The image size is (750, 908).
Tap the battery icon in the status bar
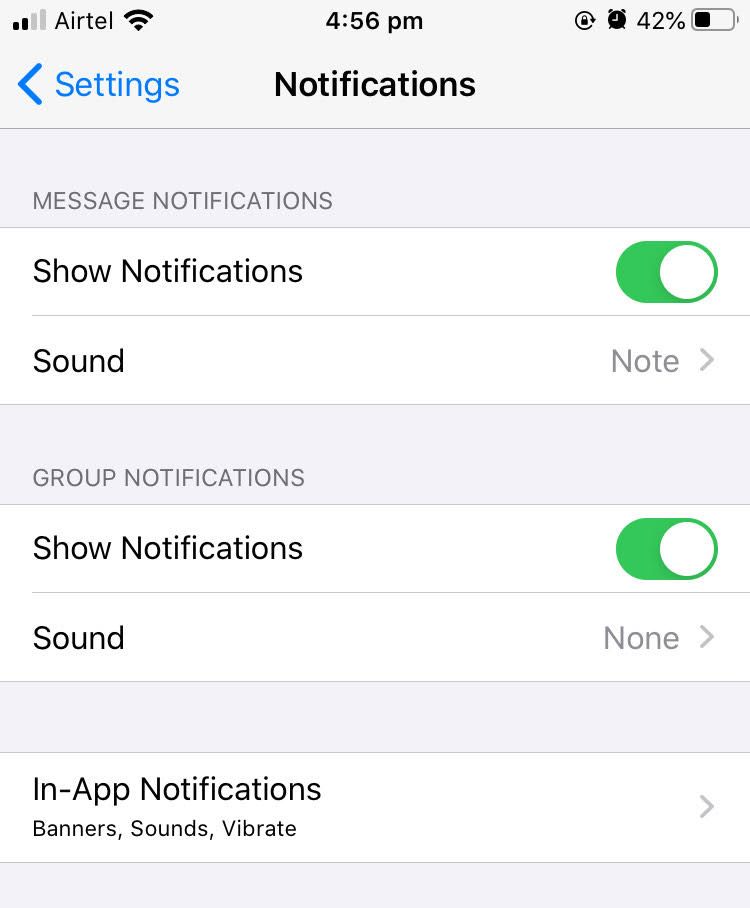pyautogui.click(x=712, y=18)
